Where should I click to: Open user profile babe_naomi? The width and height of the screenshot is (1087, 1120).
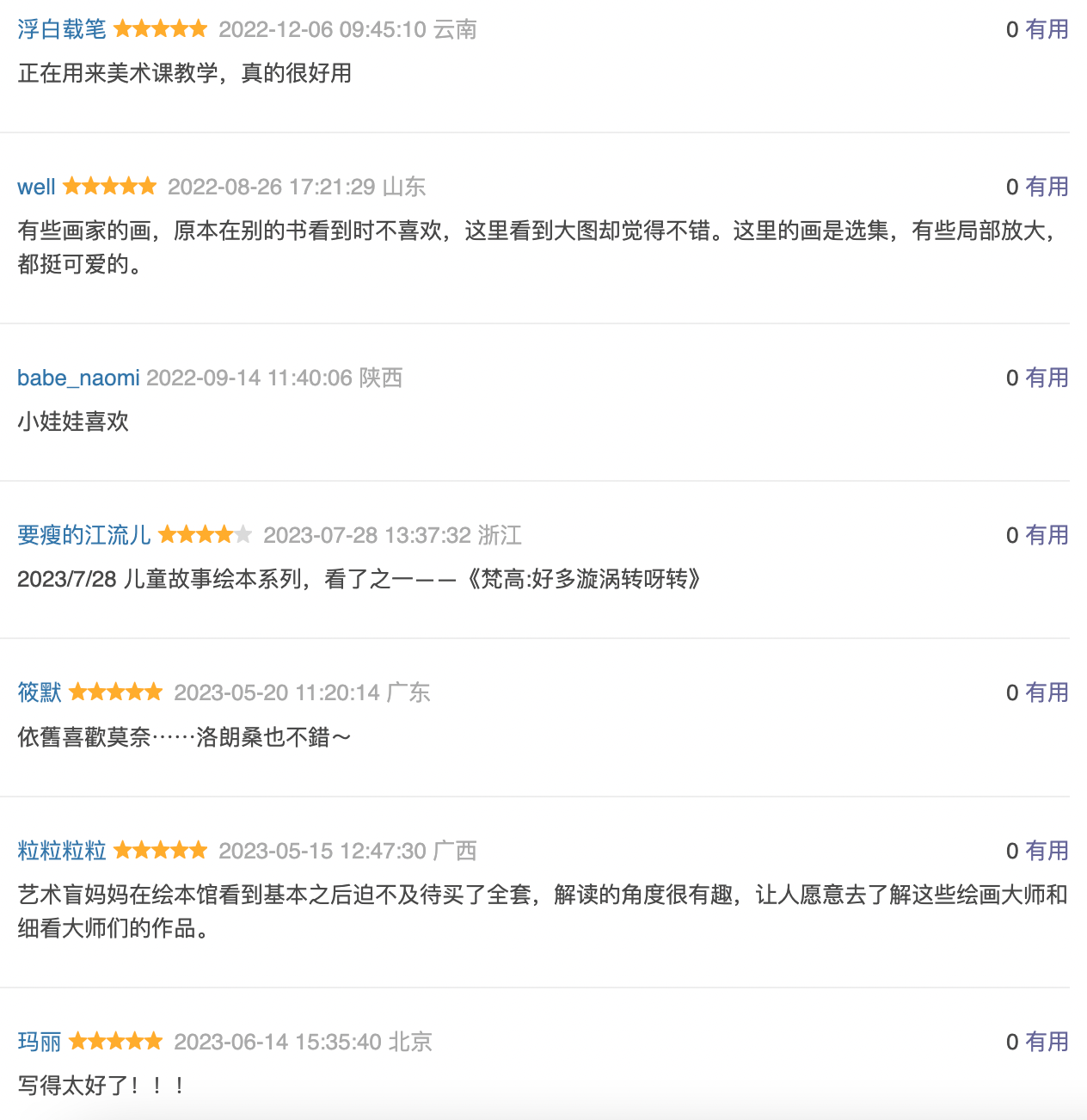click(x=78, y=378)
